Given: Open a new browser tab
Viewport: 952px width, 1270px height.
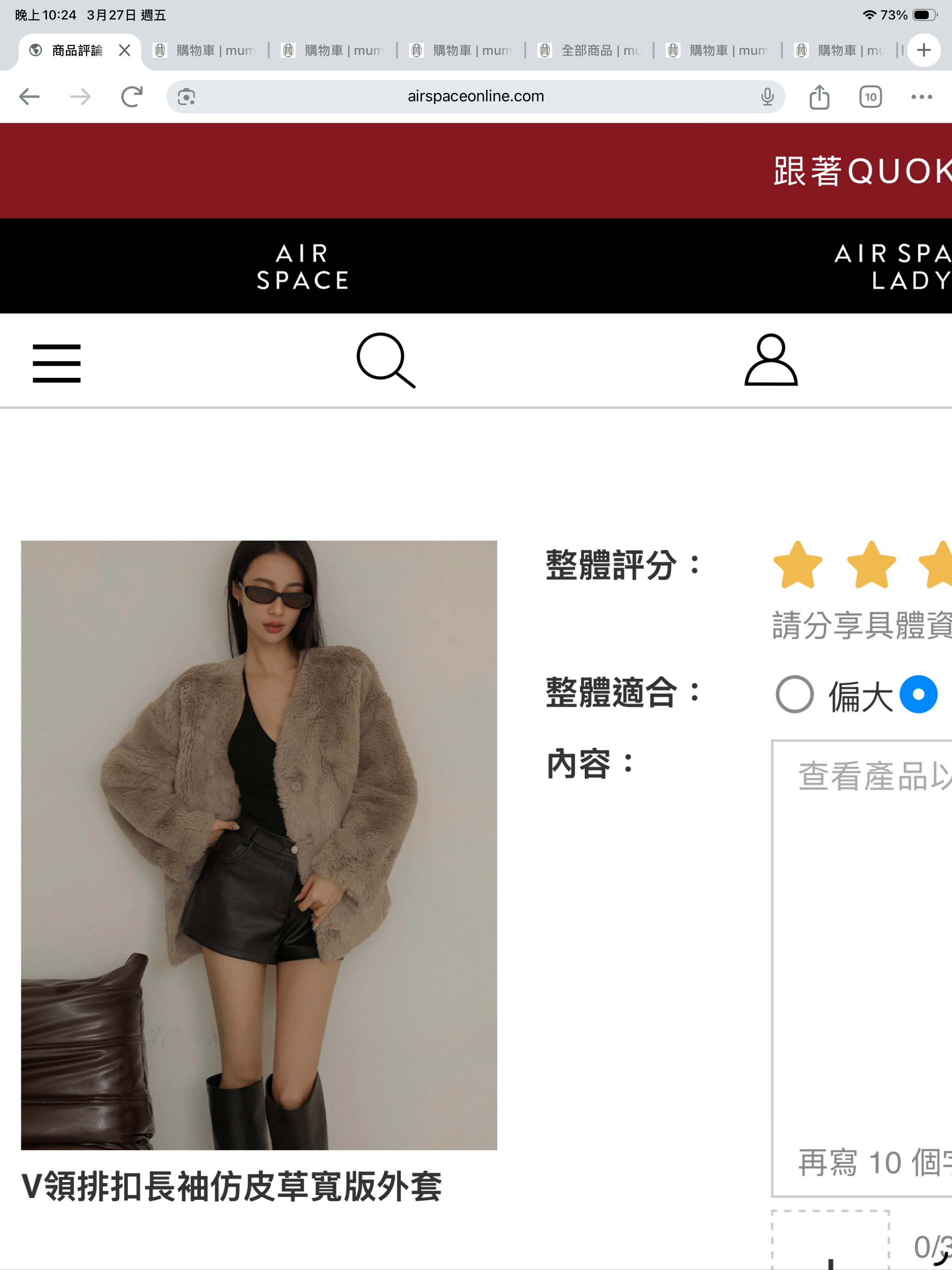Looking at the screenshot, I should [924, 51].
